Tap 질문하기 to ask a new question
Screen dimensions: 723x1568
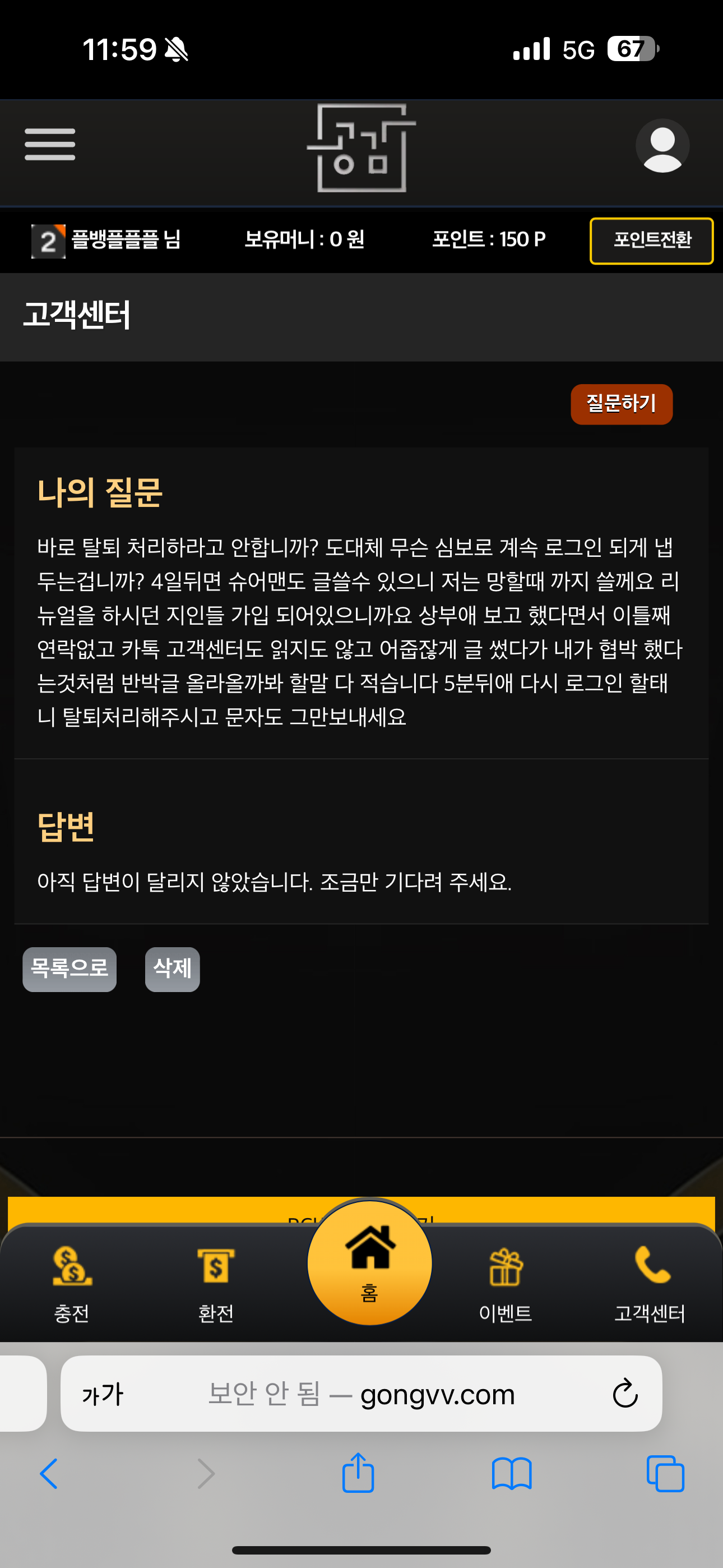[621, 404]
